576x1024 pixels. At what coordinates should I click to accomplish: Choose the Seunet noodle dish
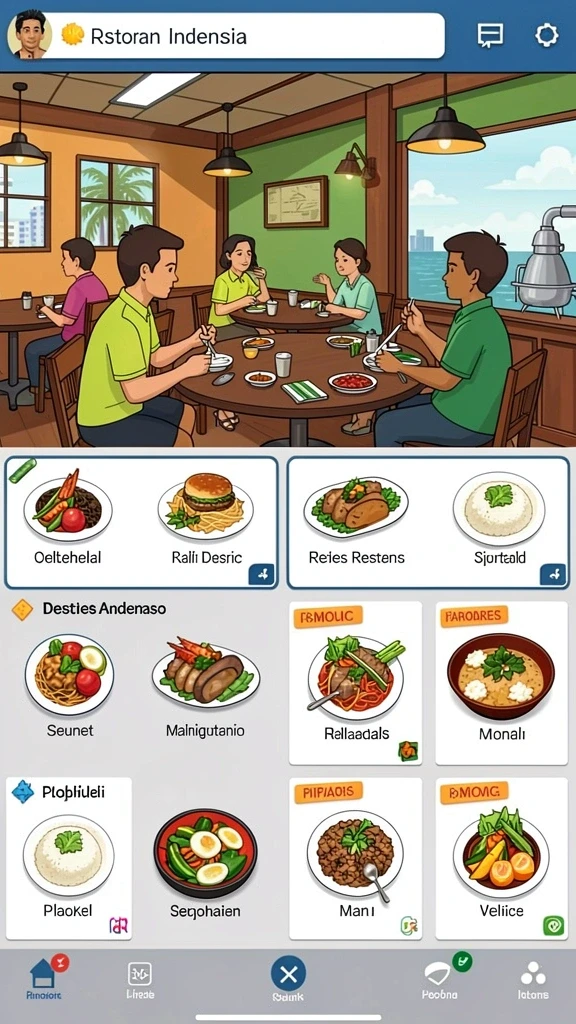pyautogui.click(x=69, y=686)
